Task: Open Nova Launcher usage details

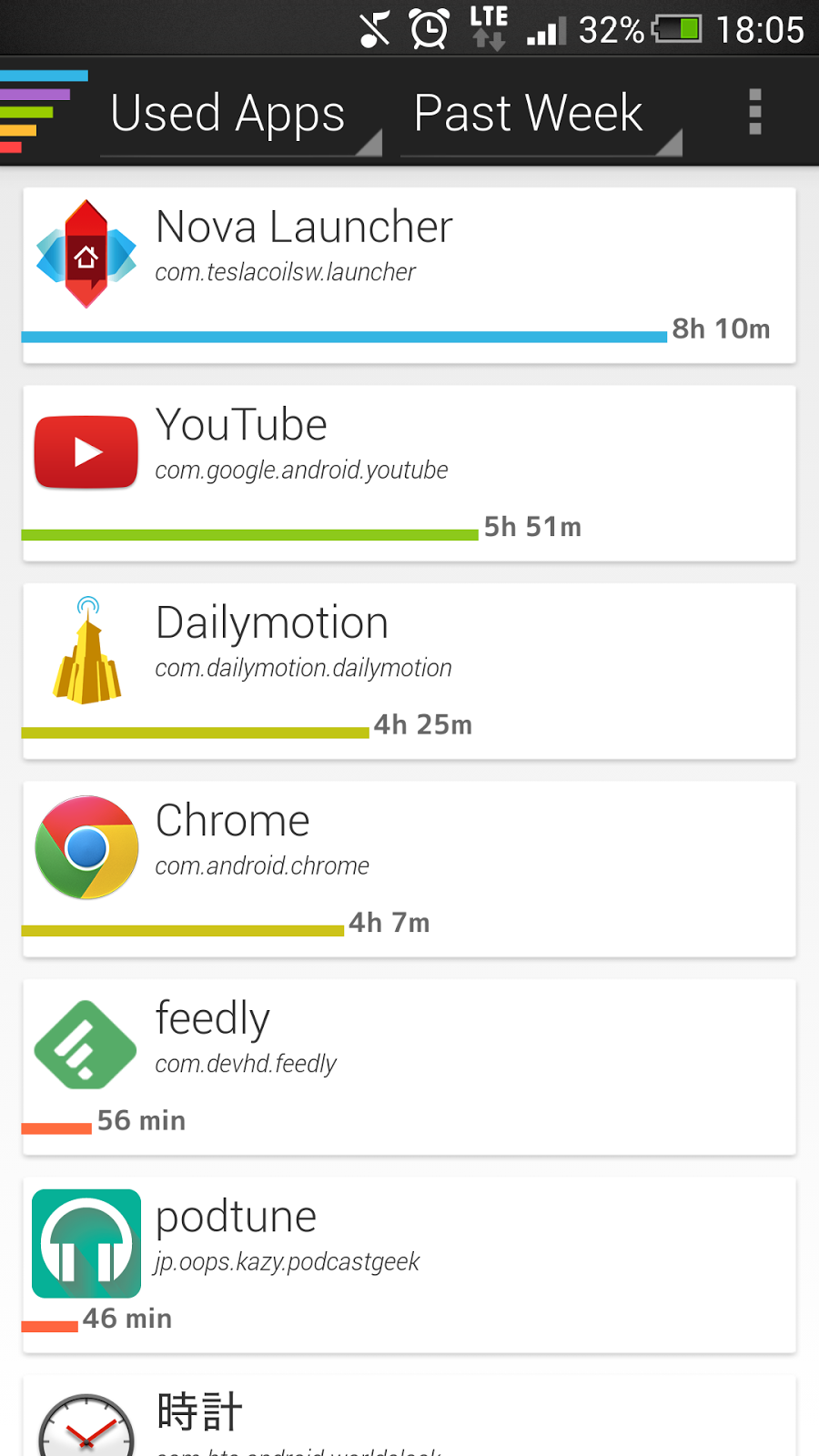Action: 409,275
